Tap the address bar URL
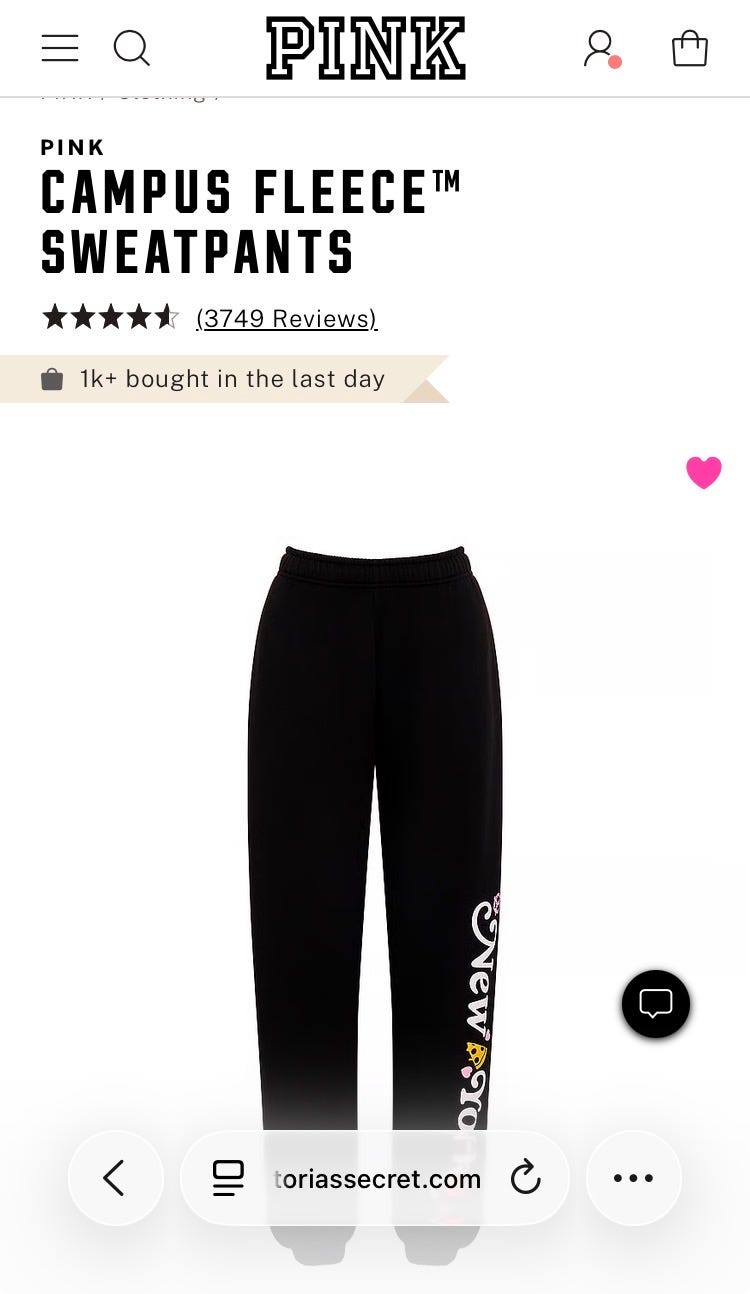Image resolution: width=750 pixels, height=1294 pixels. [377, 1179]
